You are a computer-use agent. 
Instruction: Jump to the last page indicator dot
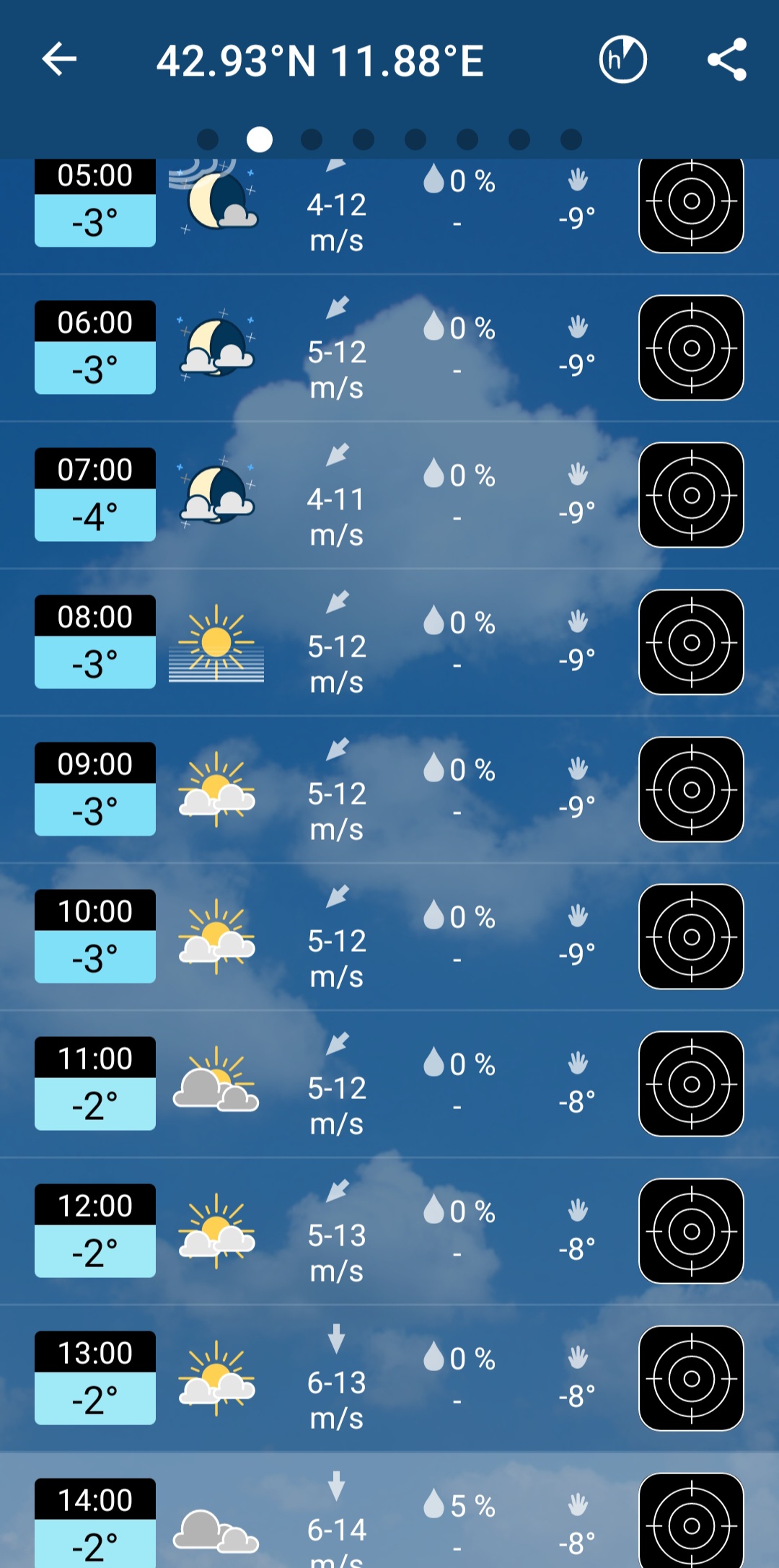(x=571, y=139)
